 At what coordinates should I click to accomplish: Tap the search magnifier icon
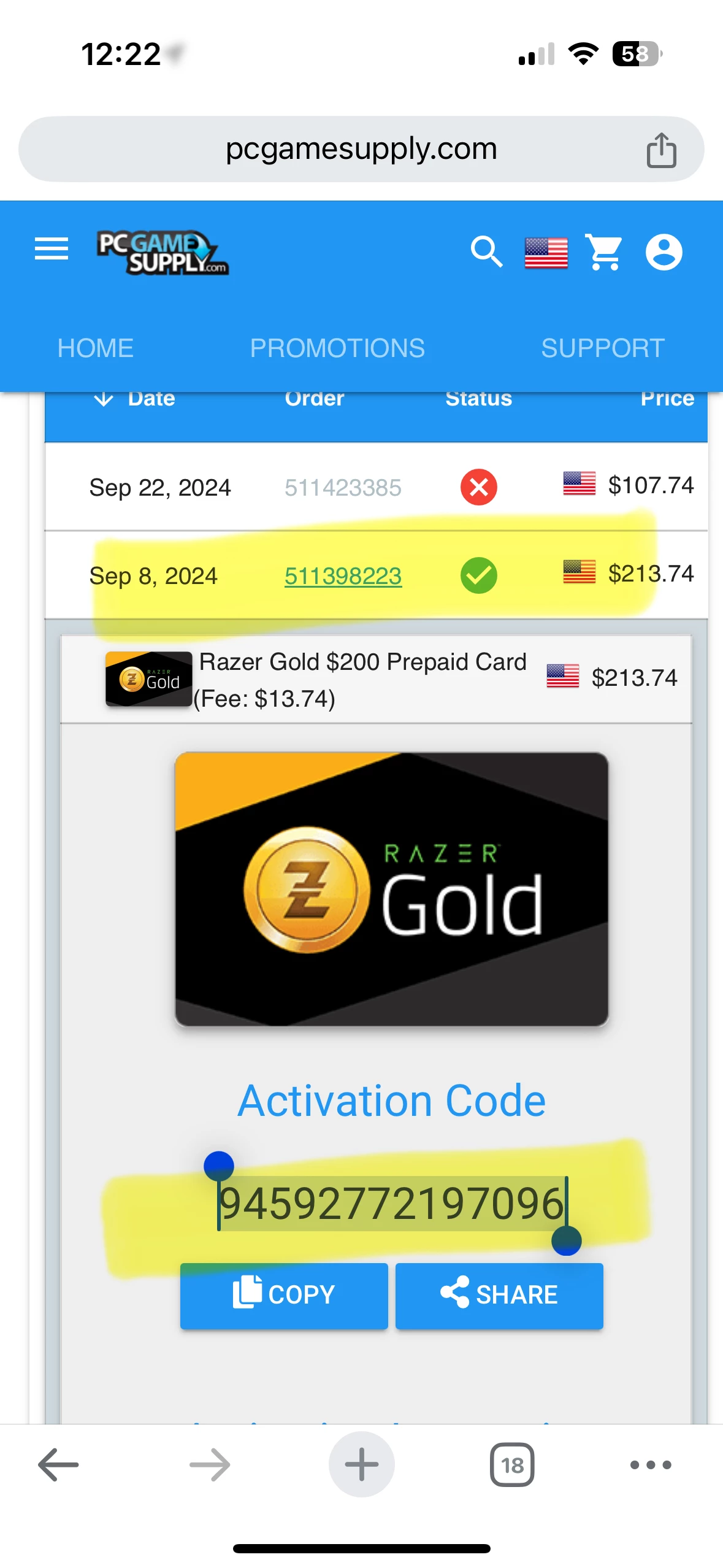486,252
